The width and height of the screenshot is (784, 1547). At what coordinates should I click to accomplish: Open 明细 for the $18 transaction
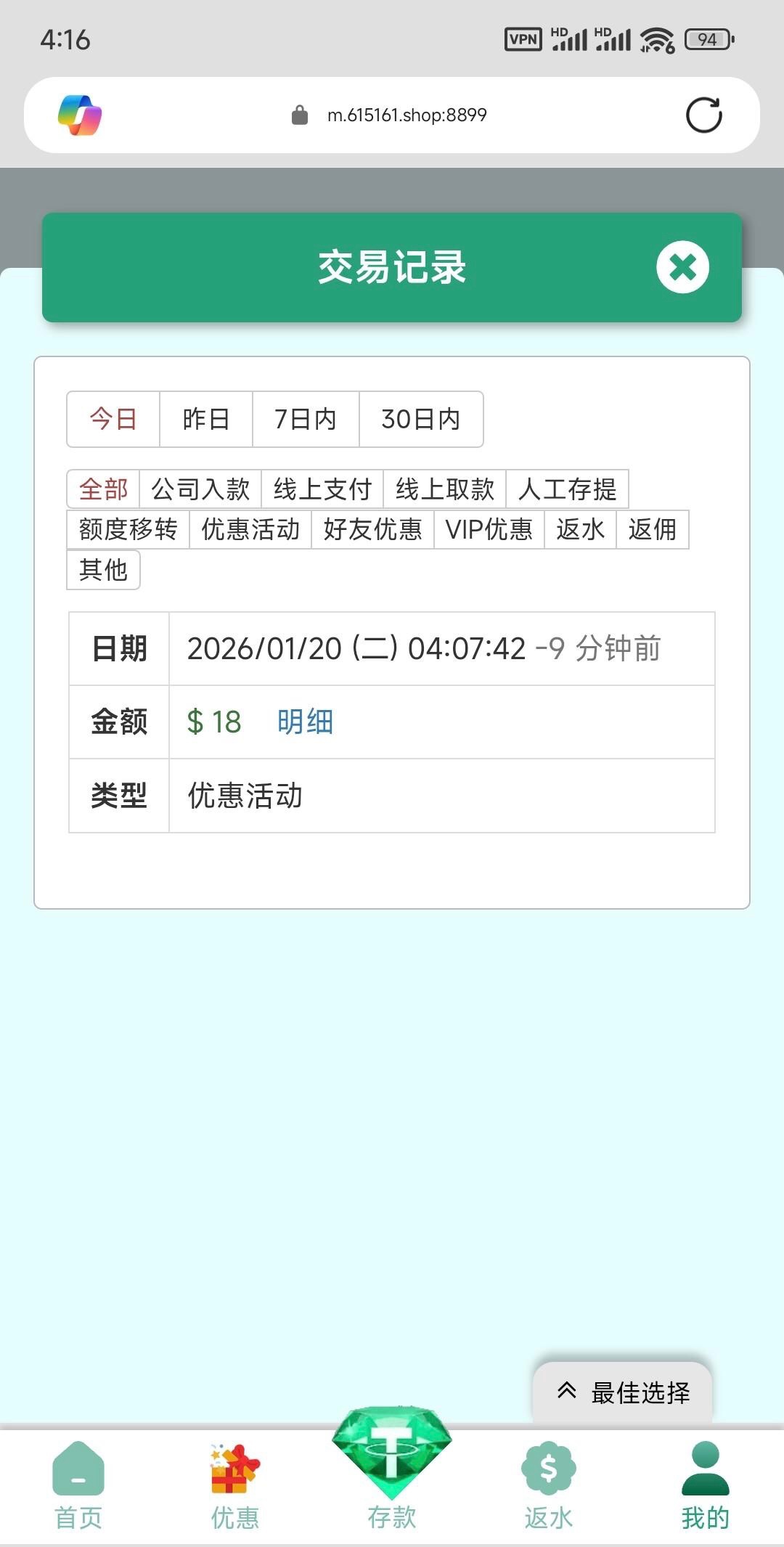[x=305, y=722]
